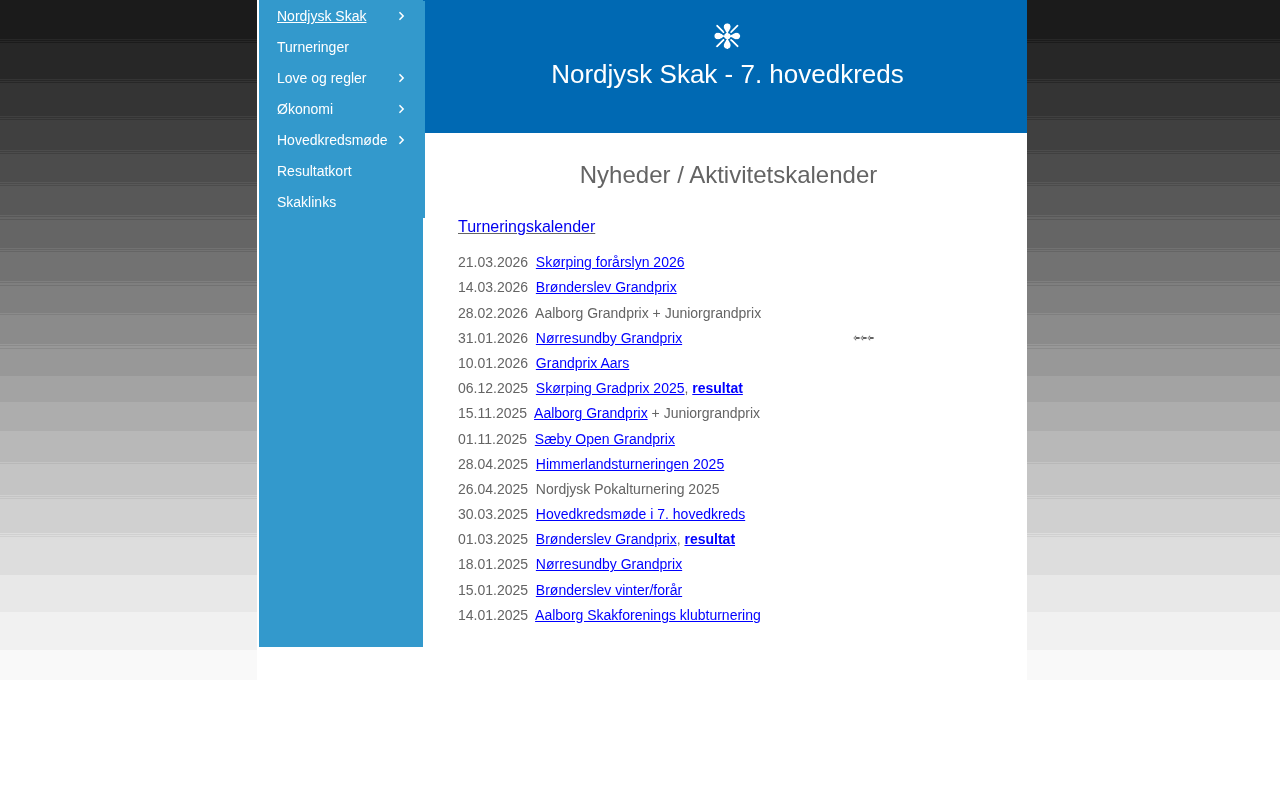Open Resultatkort page

pyautogui.click(x=314, y=171)
